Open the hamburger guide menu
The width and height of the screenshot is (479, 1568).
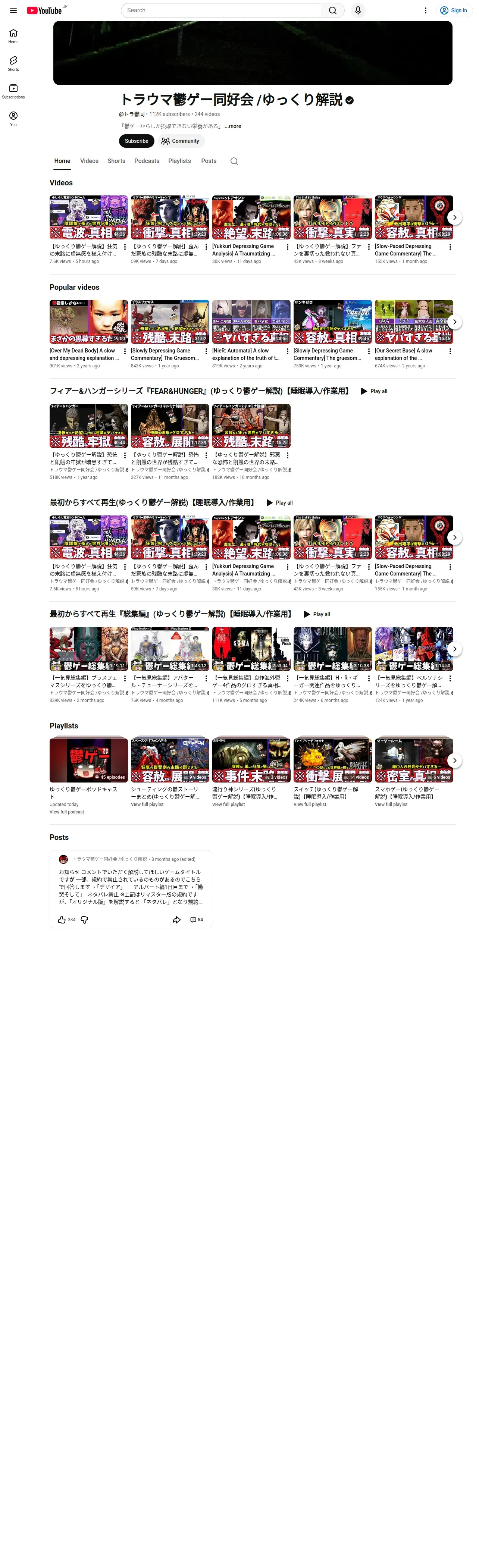pos(13,10)
